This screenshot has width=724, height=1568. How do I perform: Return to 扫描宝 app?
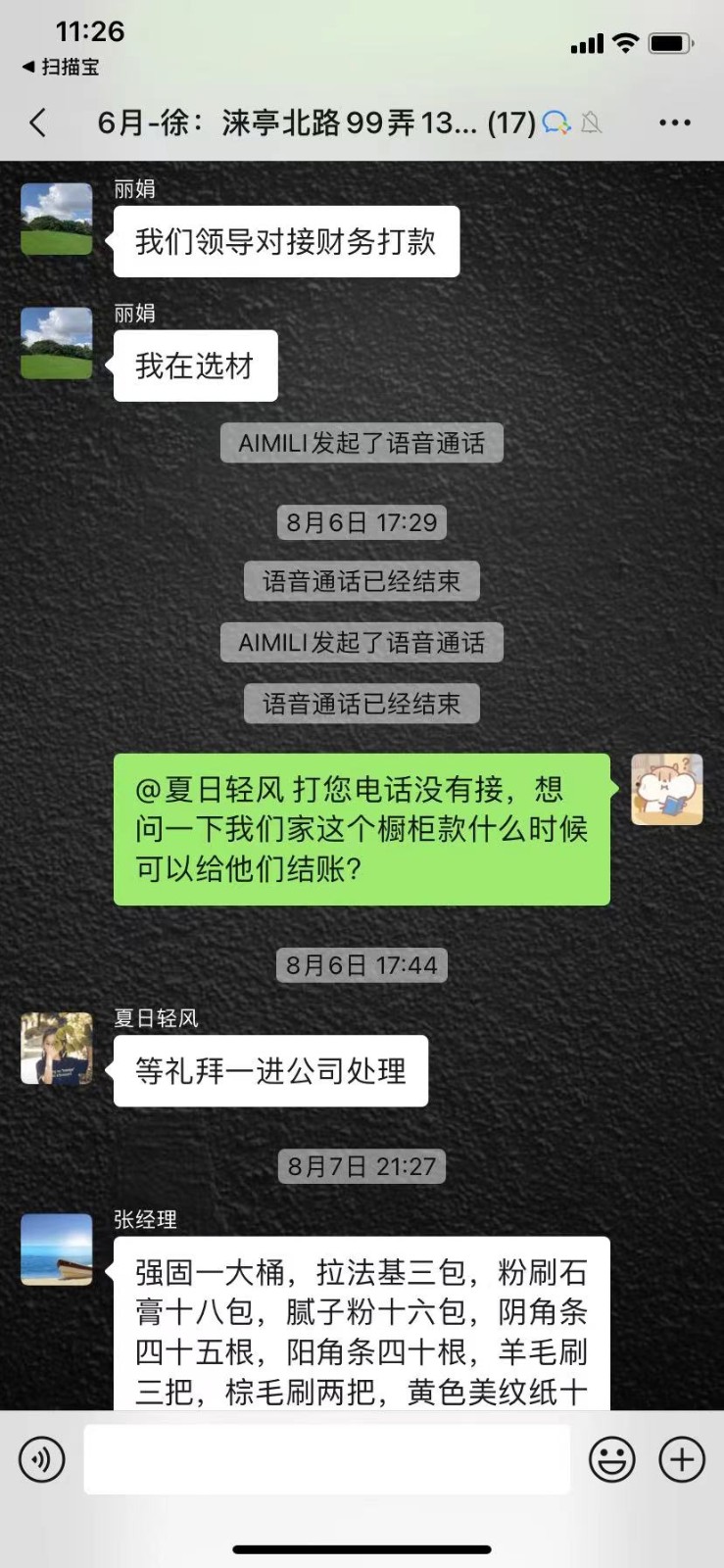coord(61,67)
